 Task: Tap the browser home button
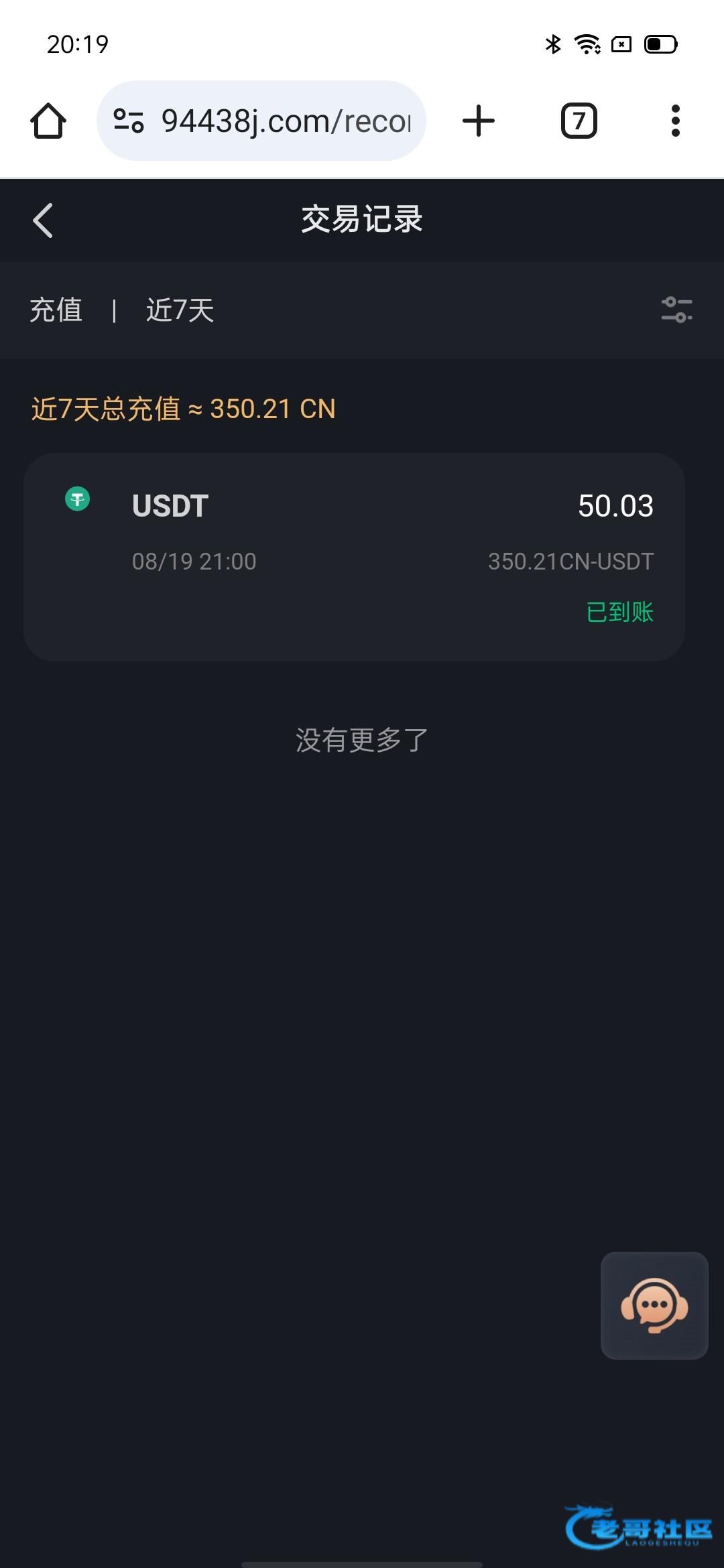click(48, 121)
